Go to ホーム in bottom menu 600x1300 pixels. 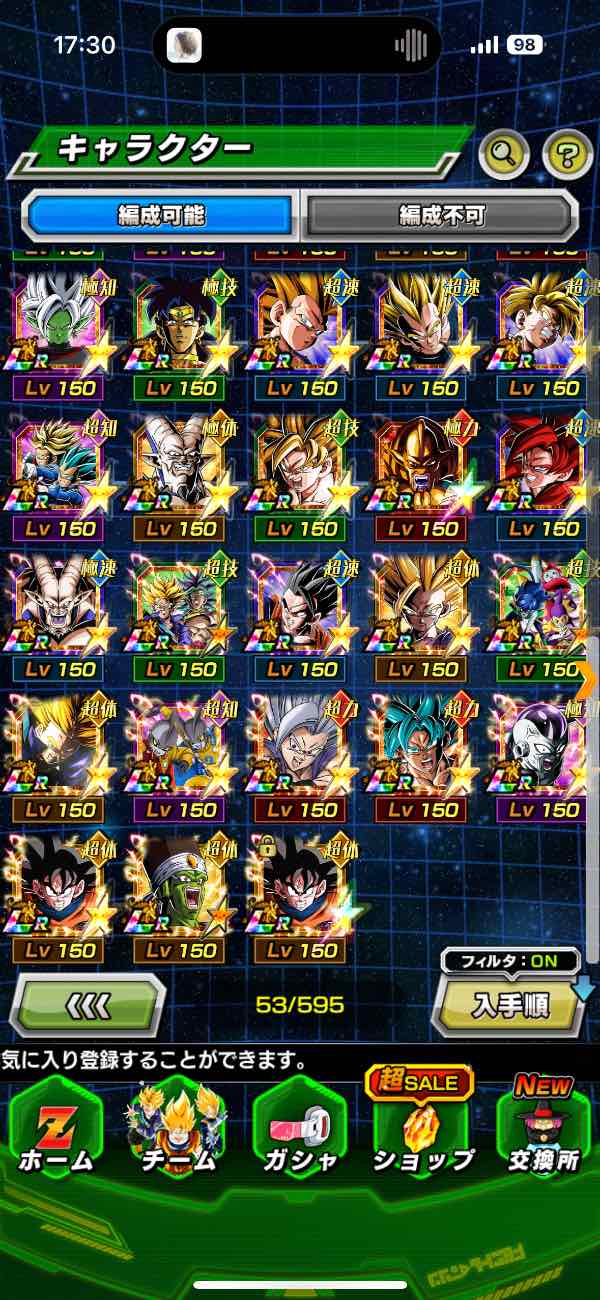click(x=57, y=1130)
